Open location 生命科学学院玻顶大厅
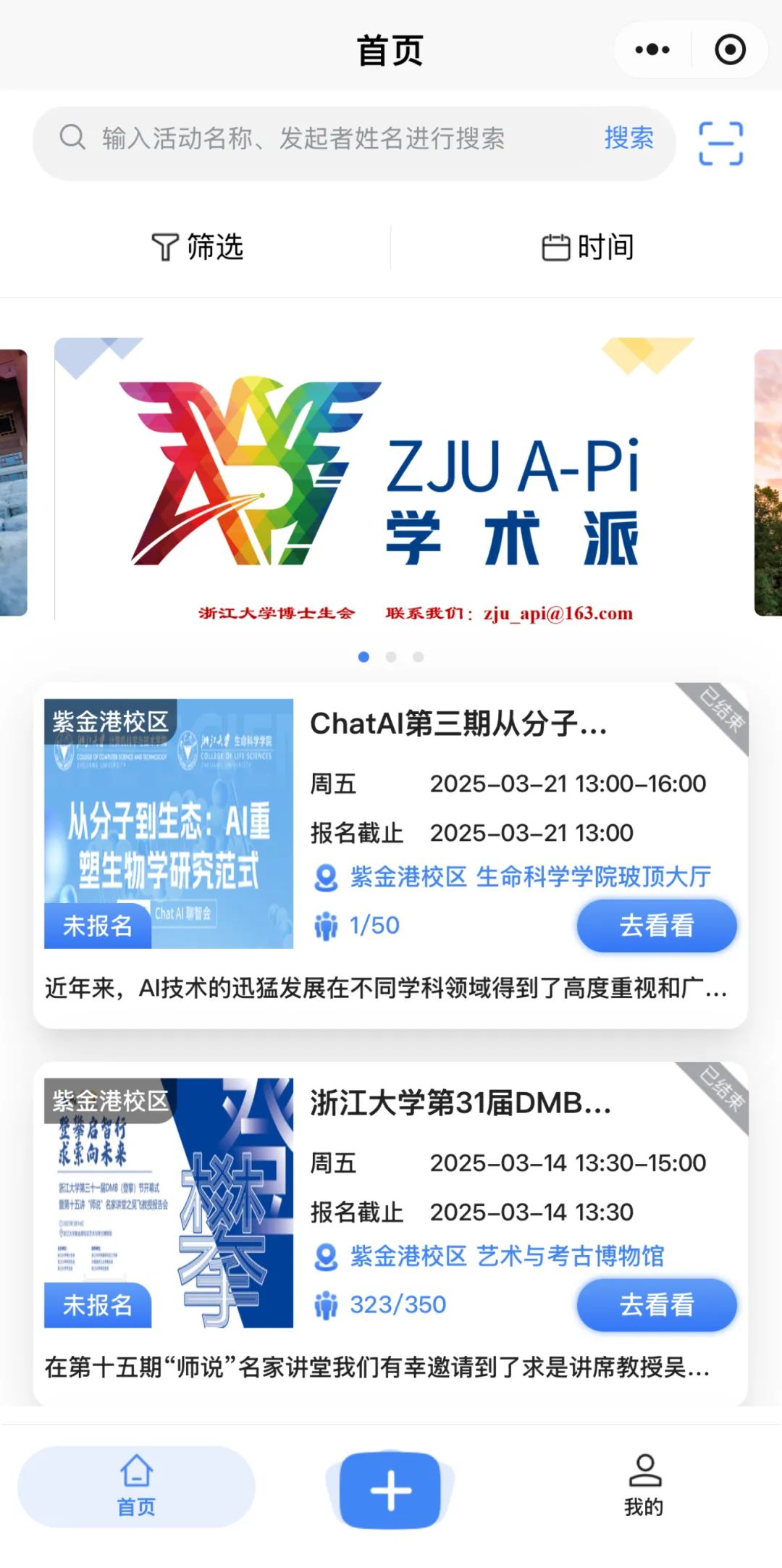The height and width of the screenshot is (1568, 782). pyautogui.click(x=530, y=877)
